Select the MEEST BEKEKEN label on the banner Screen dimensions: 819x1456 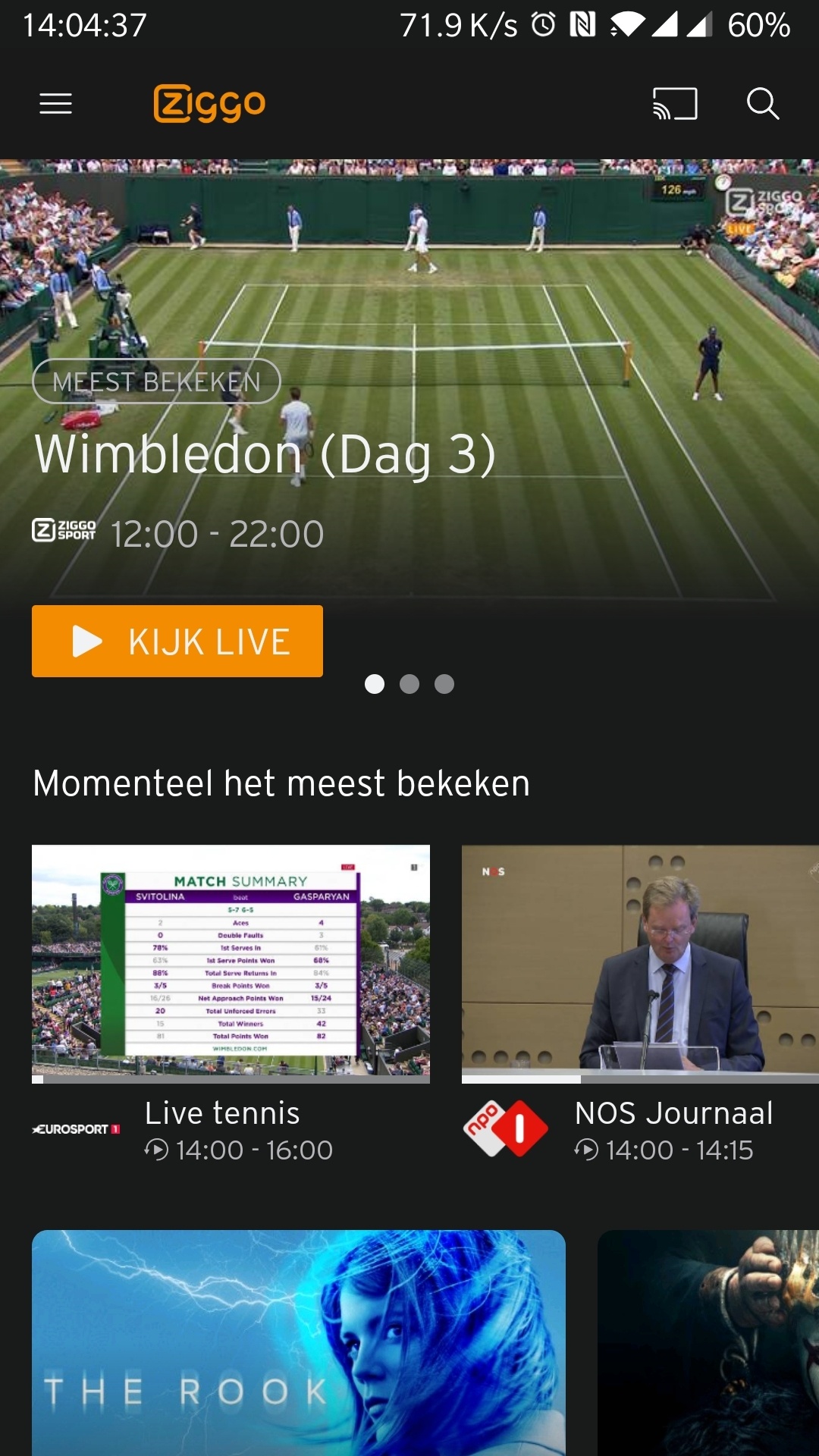[x=155, y=383]
